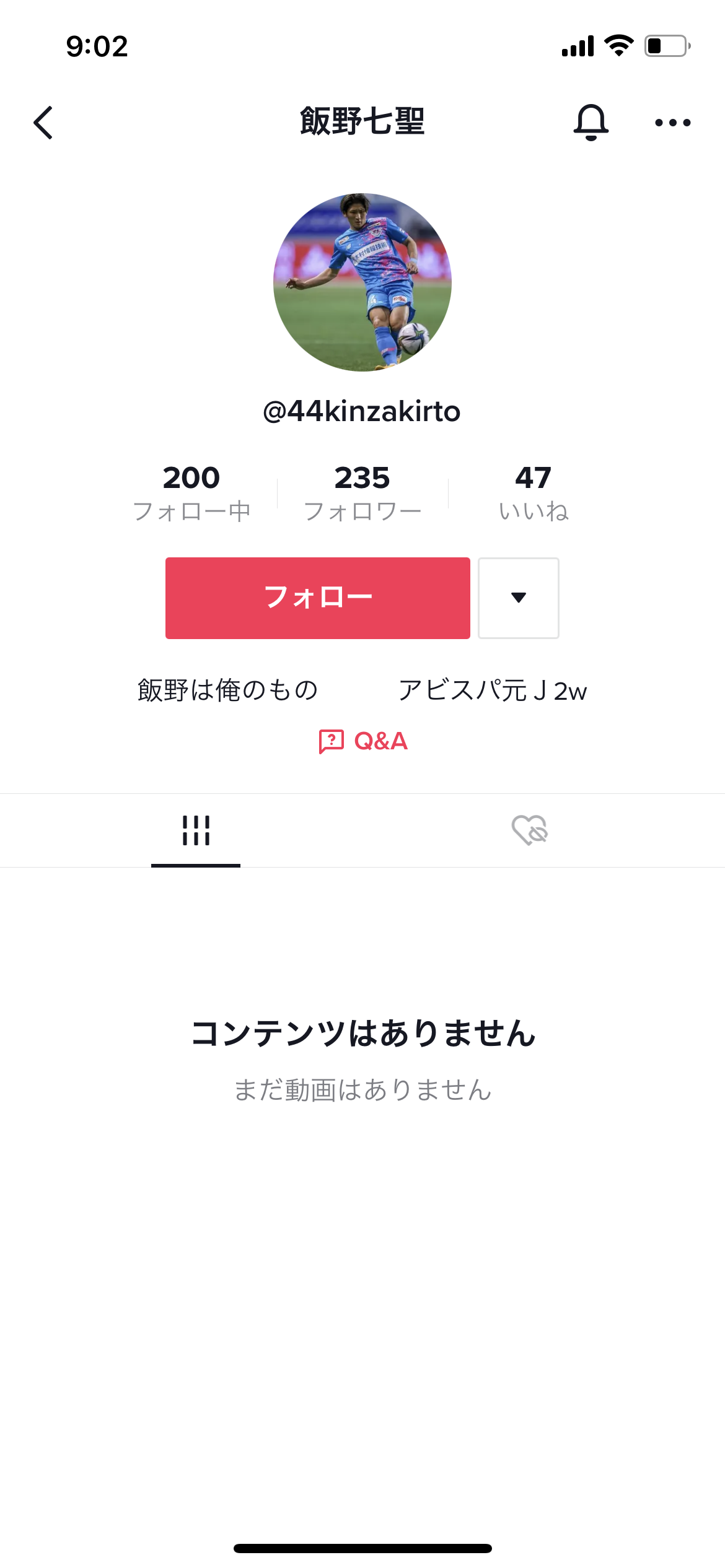
Task: Follow this account with フォロー button
Action: coord(317,598)
